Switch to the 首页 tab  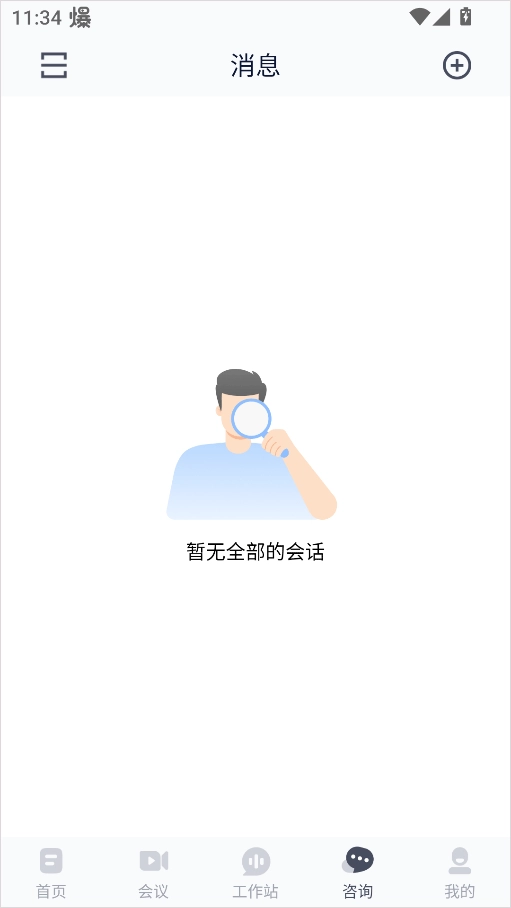(x=52, y=873)
